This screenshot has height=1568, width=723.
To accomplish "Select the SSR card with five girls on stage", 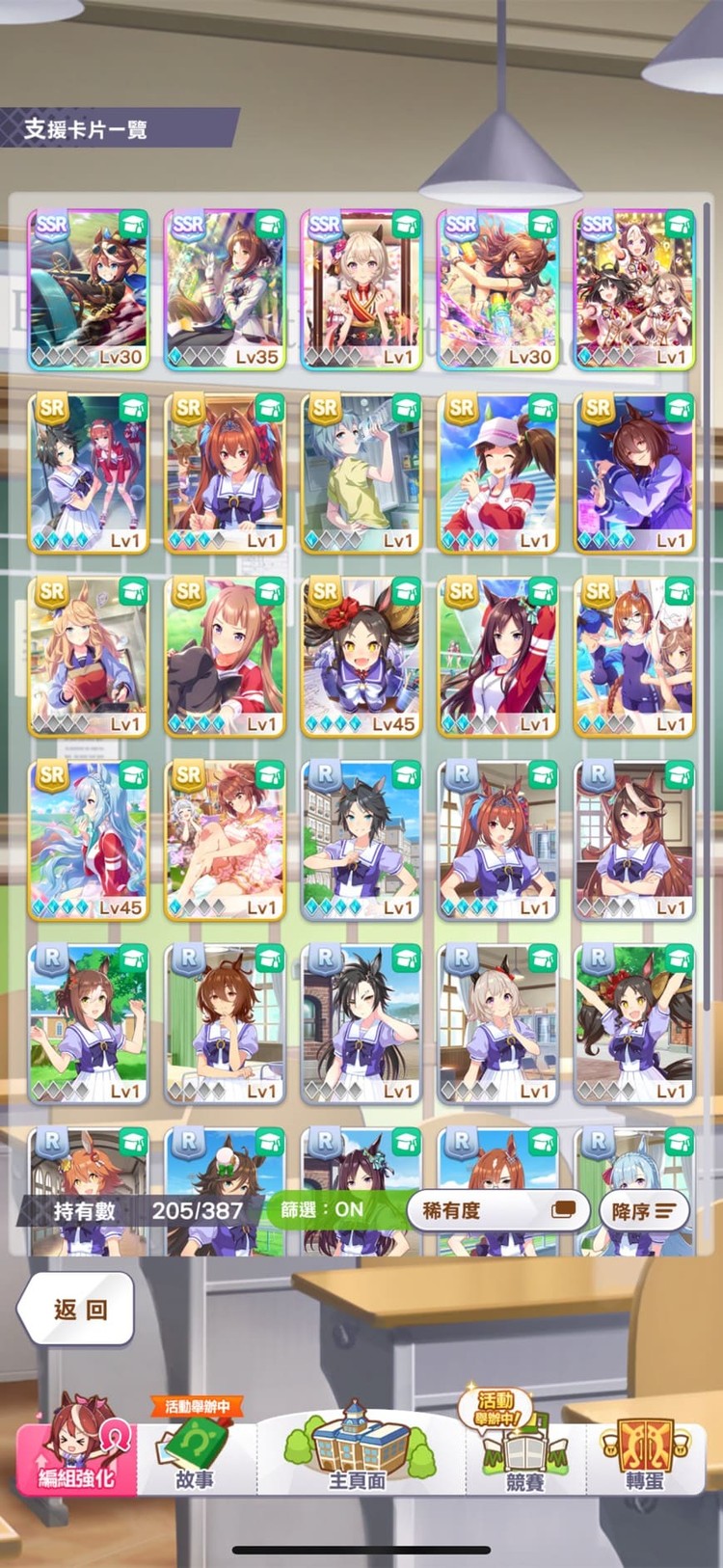I will pos(634,290).
